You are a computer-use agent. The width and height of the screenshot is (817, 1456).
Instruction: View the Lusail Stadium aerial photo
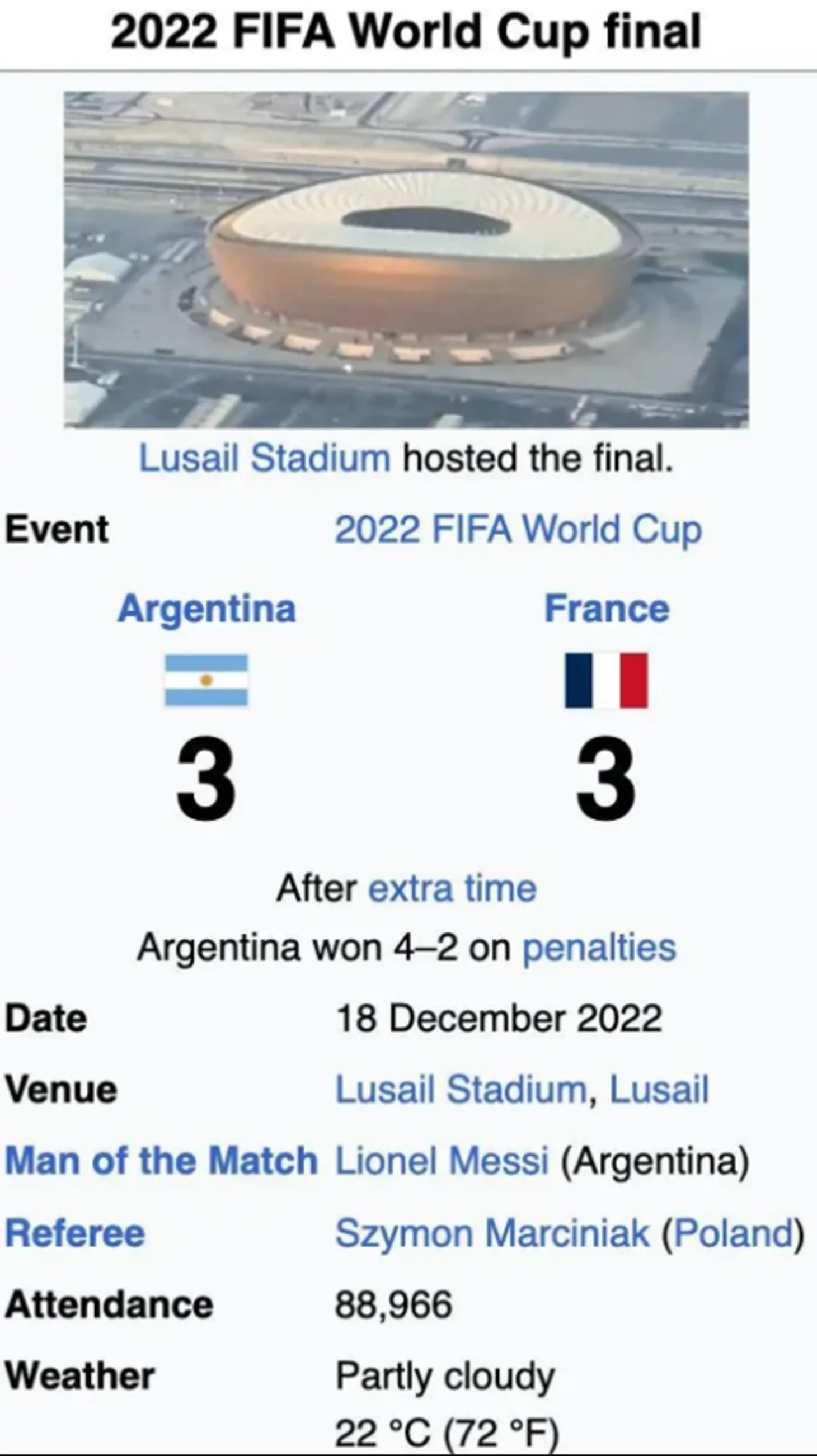[x=406, y=260]
